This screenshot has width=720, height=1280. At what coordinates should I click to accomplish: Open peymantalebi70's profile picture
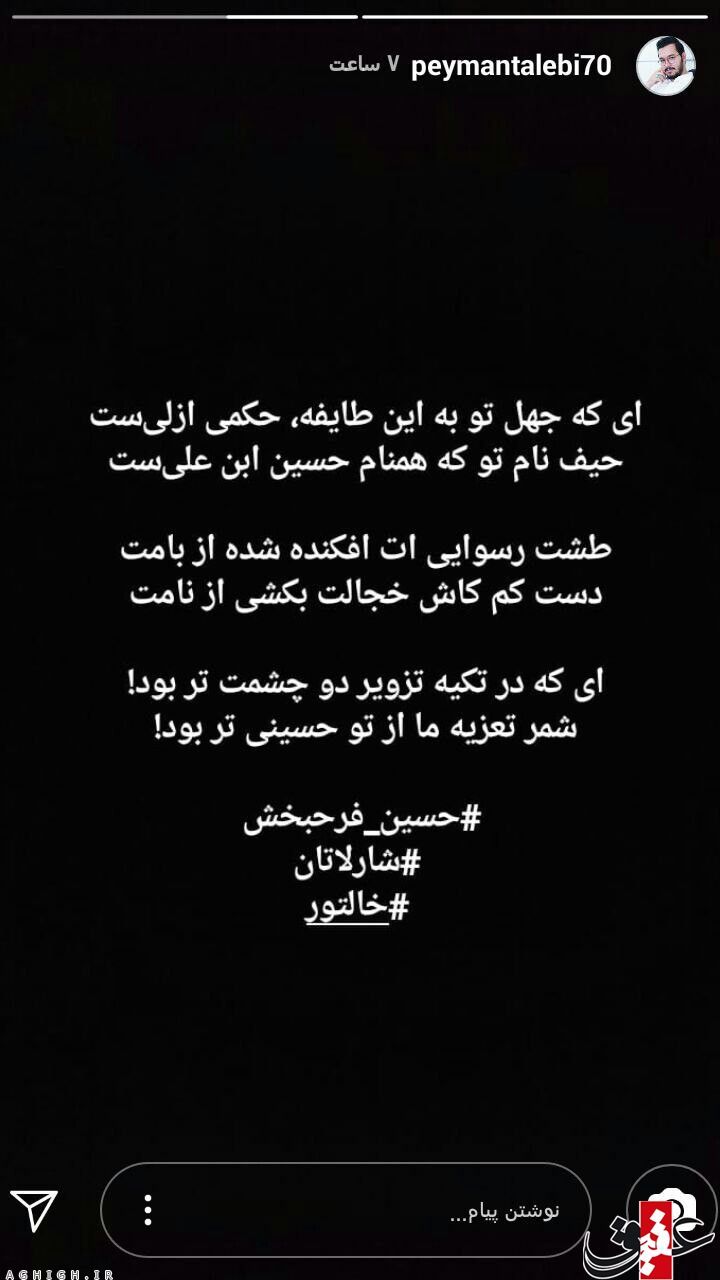click(666, 66)
